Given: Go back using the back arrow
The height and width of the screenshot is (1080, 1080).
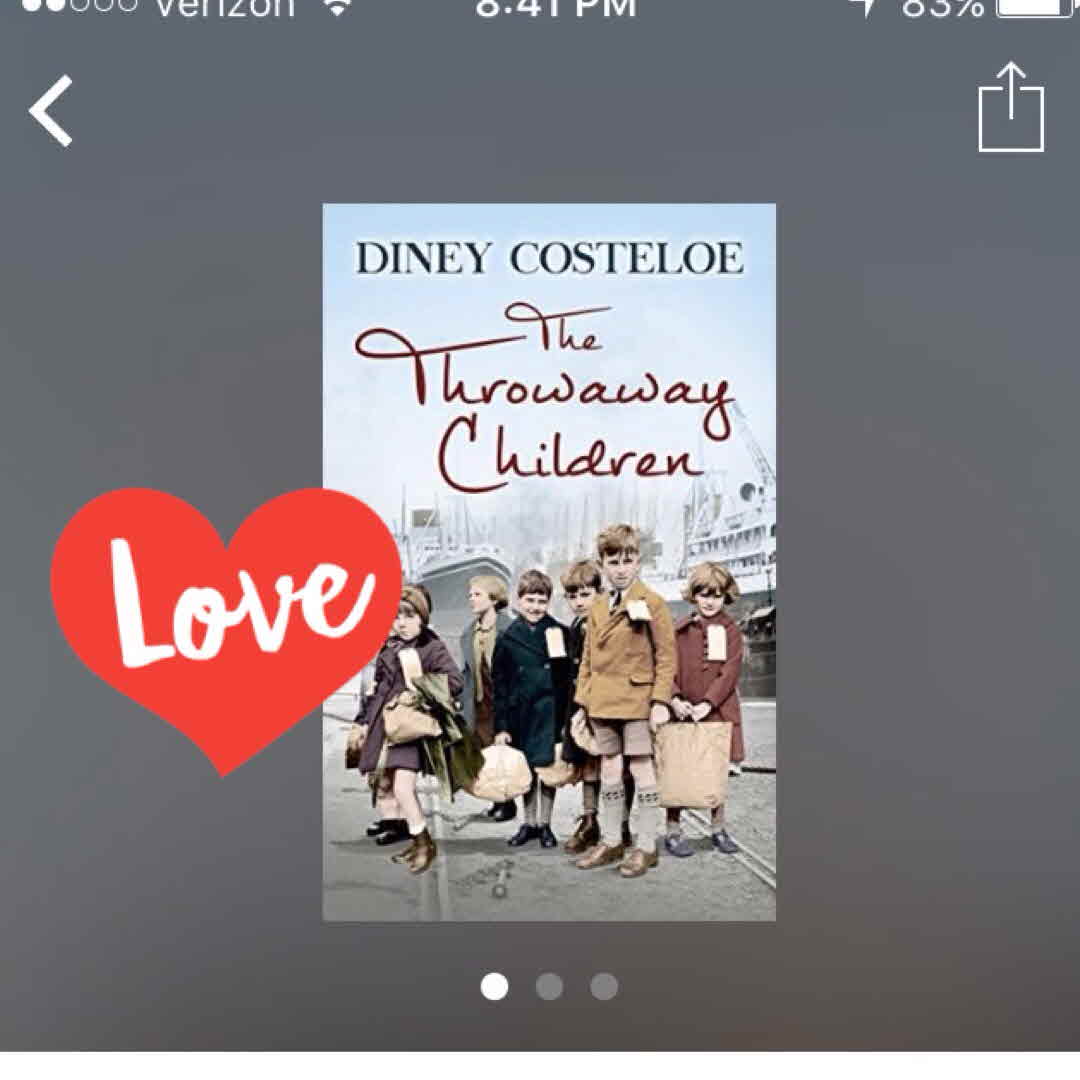Looking at the screenshot, I should (x=51, y=111).
